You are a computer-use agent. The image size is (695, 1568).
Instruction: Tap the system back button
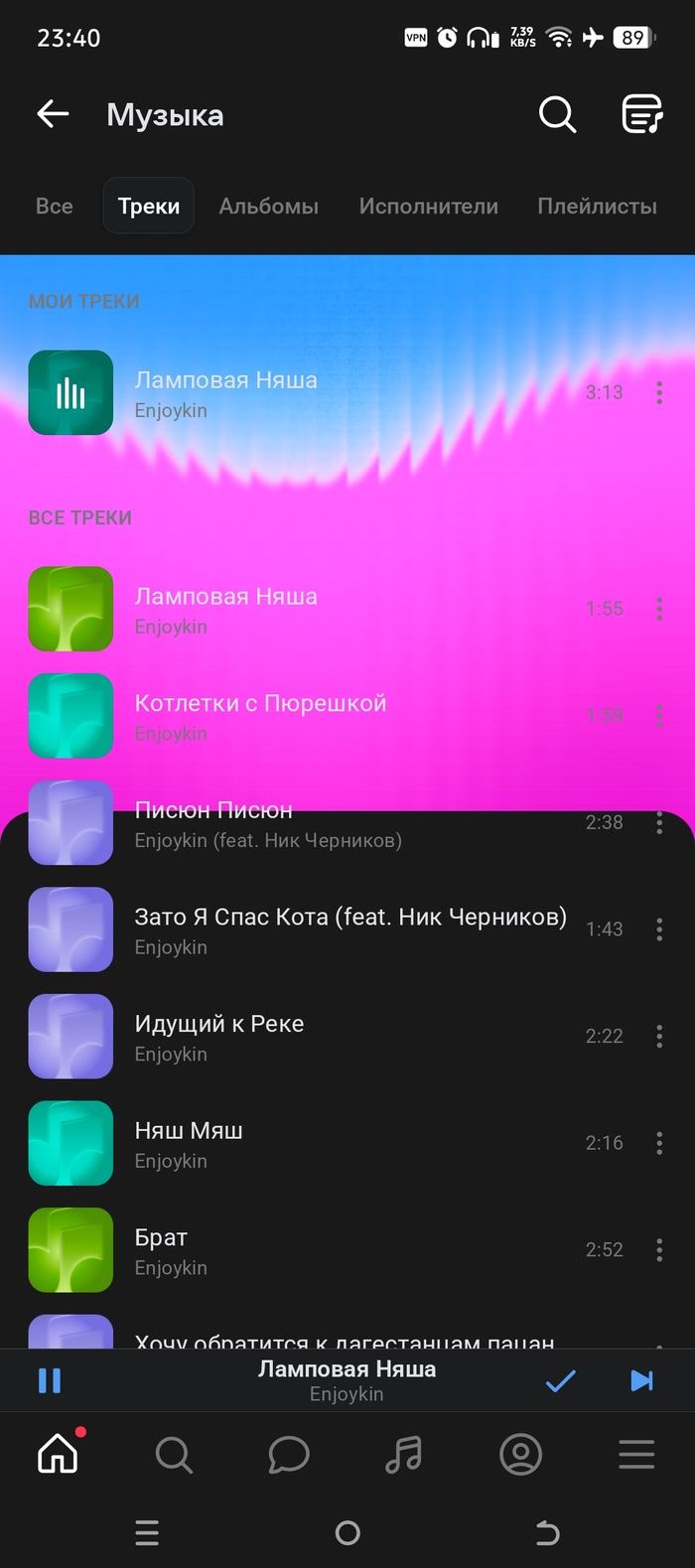[x=547, y=1532]
